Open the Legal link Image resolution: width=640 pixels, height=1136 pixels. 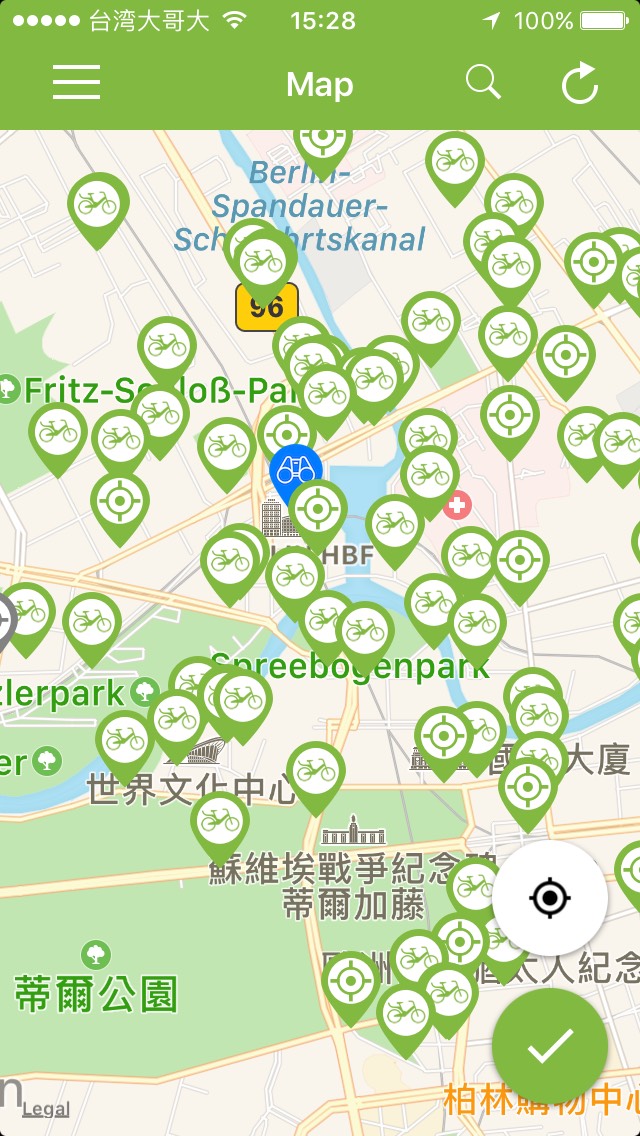coord(46,1108)
